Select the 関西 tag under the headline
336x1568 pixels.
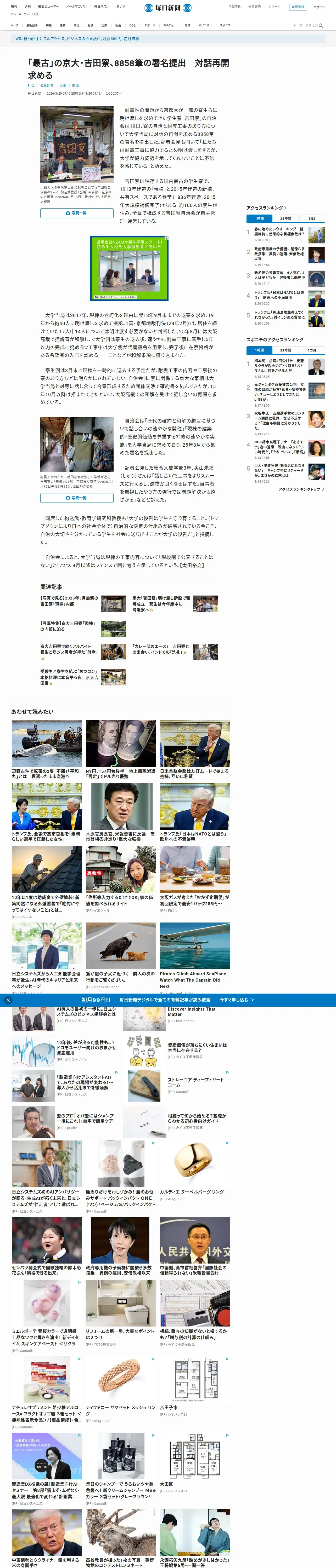[76, 86]
